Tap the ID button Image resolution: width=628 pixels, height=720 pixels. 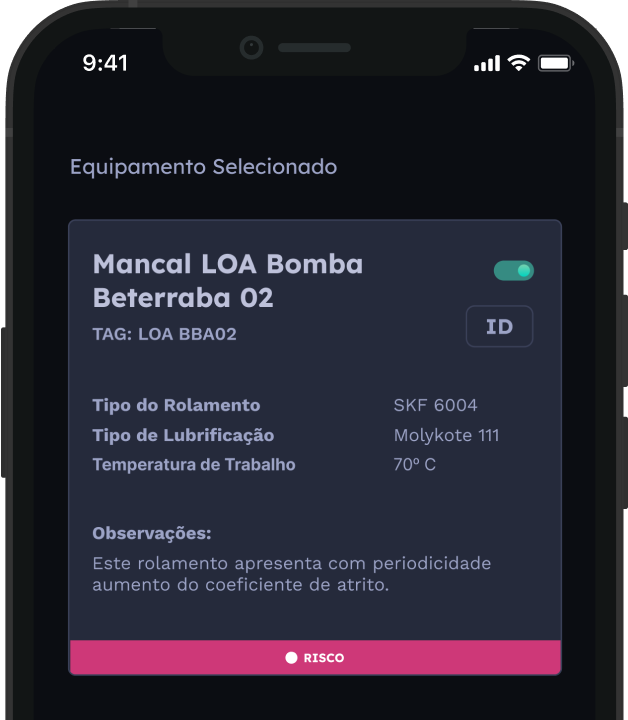point(499,327)
